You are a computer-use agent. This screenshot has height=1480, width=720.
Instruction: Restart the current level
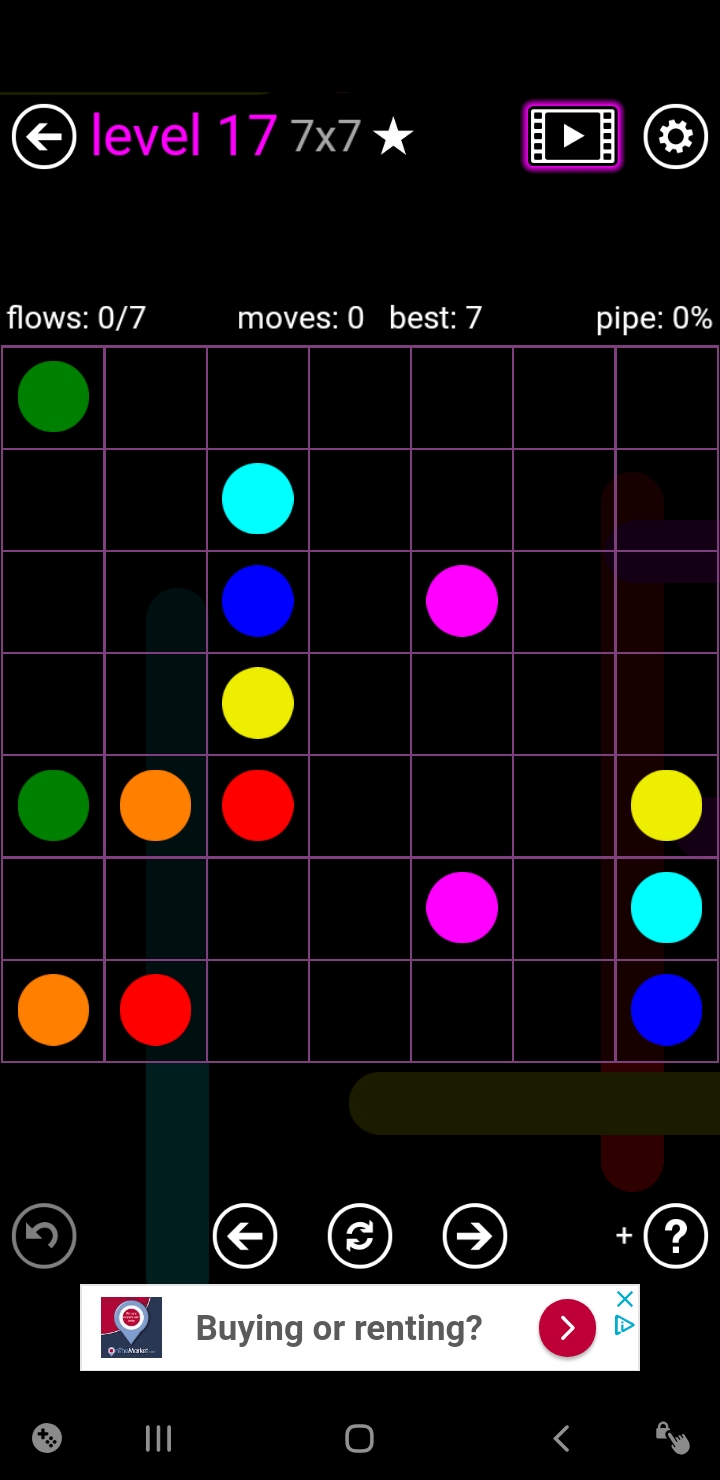pos(360,1236)
